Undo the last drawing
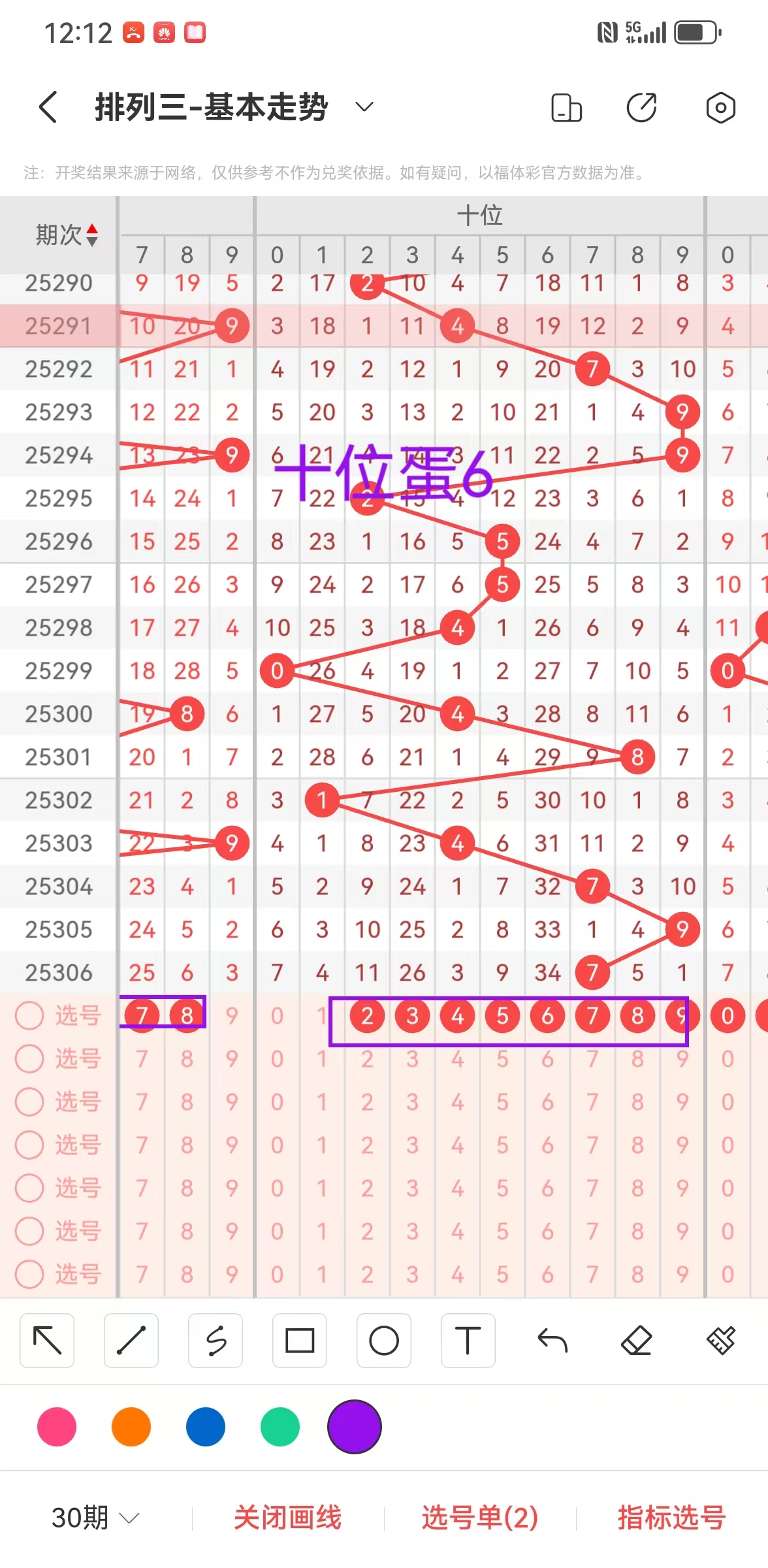Image resolution: width=768 pixels, height=1568 pixels. (552, 1341)
